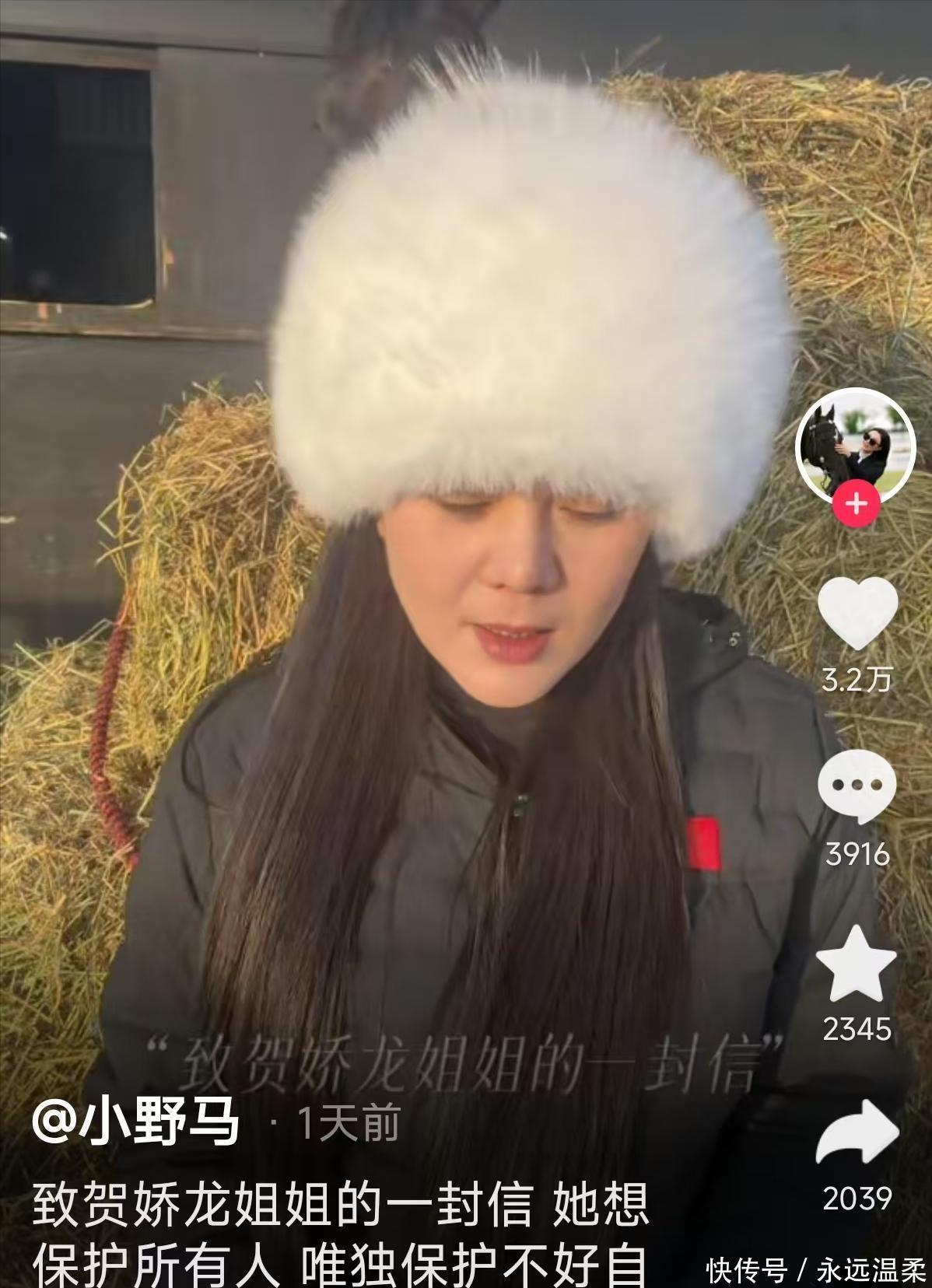Open the comments on this video
Screen dimensions: 932x1288
[x=857, y=786]
